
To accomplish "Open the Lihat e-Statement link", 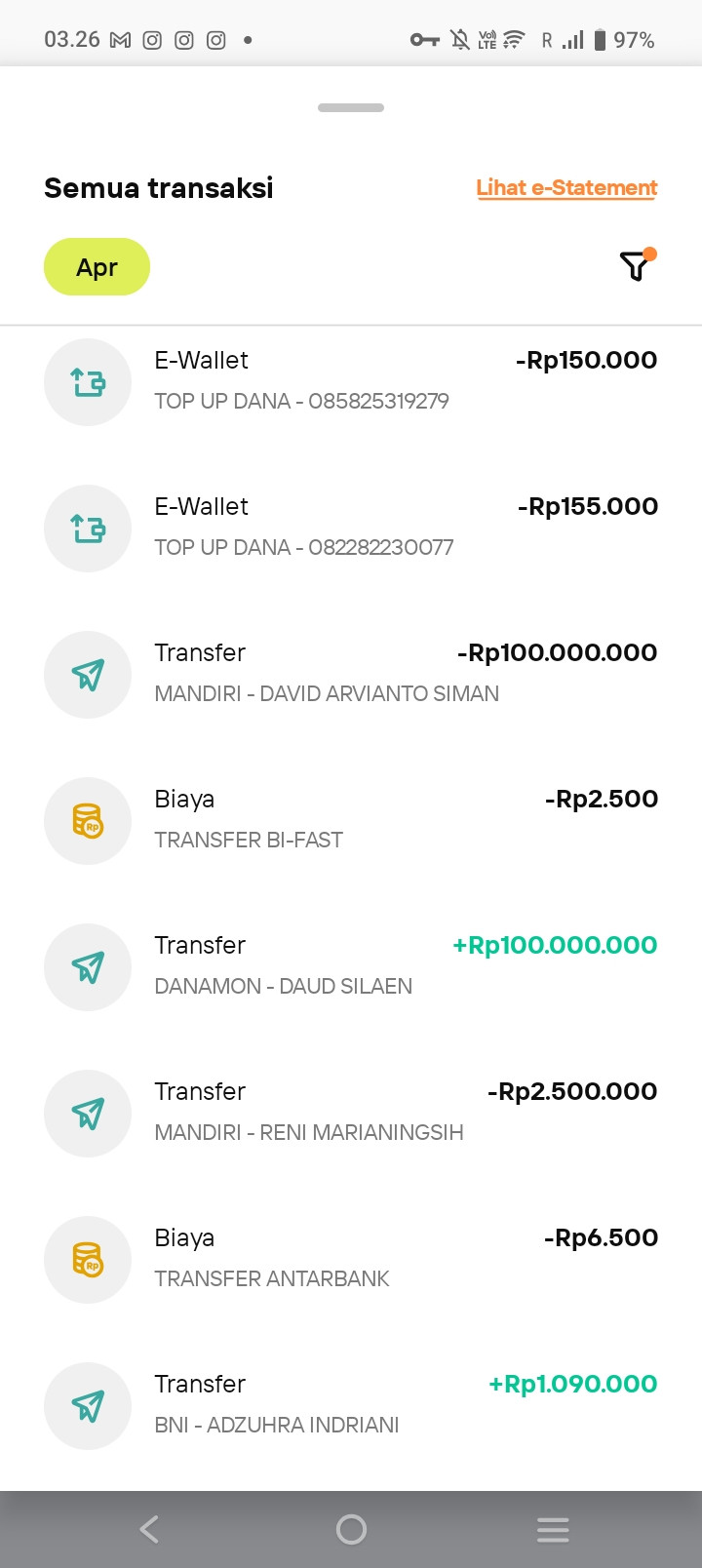I will pyautogui.click(x=566, y=188).
